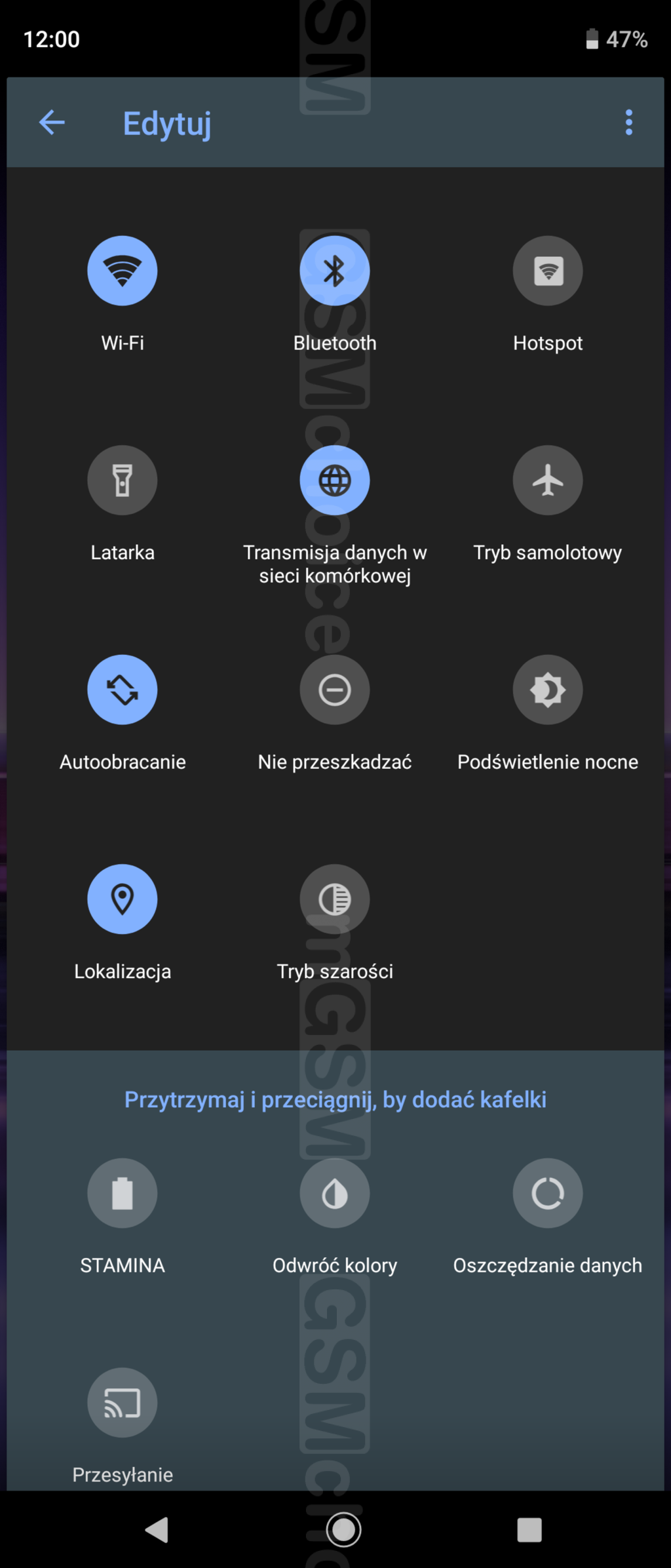
Task: Select the Latarka flashlight tile
Action: (123, 480)
